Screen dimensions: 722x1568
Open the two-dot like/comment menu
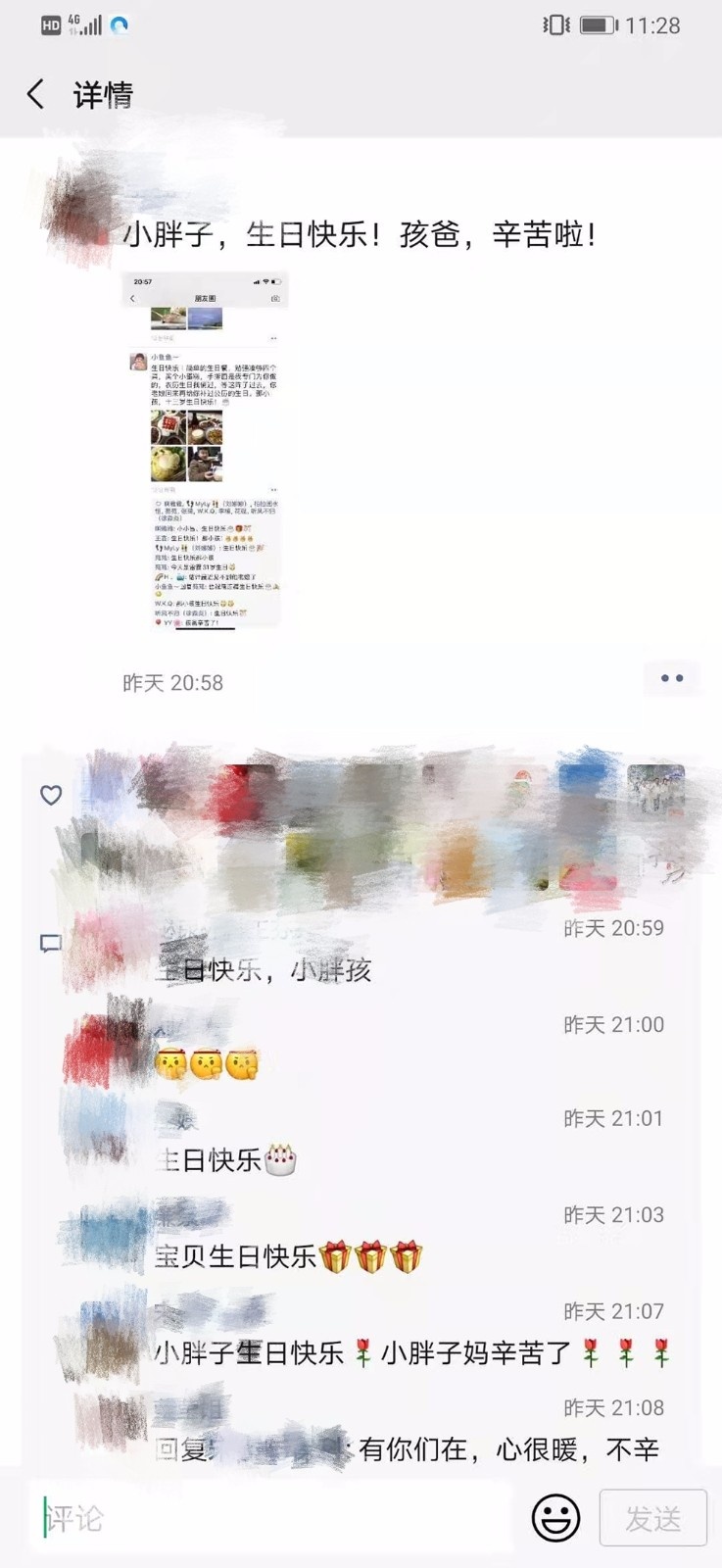click(x=672, y=678)
